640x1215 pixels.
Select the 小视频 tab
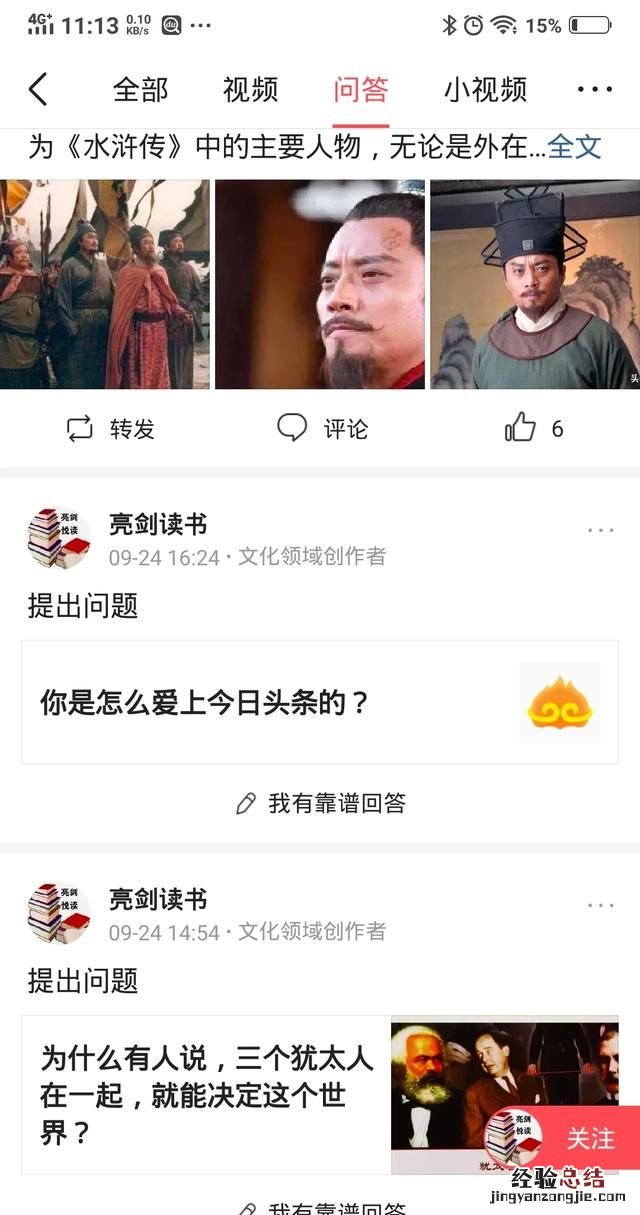(485, 90)
